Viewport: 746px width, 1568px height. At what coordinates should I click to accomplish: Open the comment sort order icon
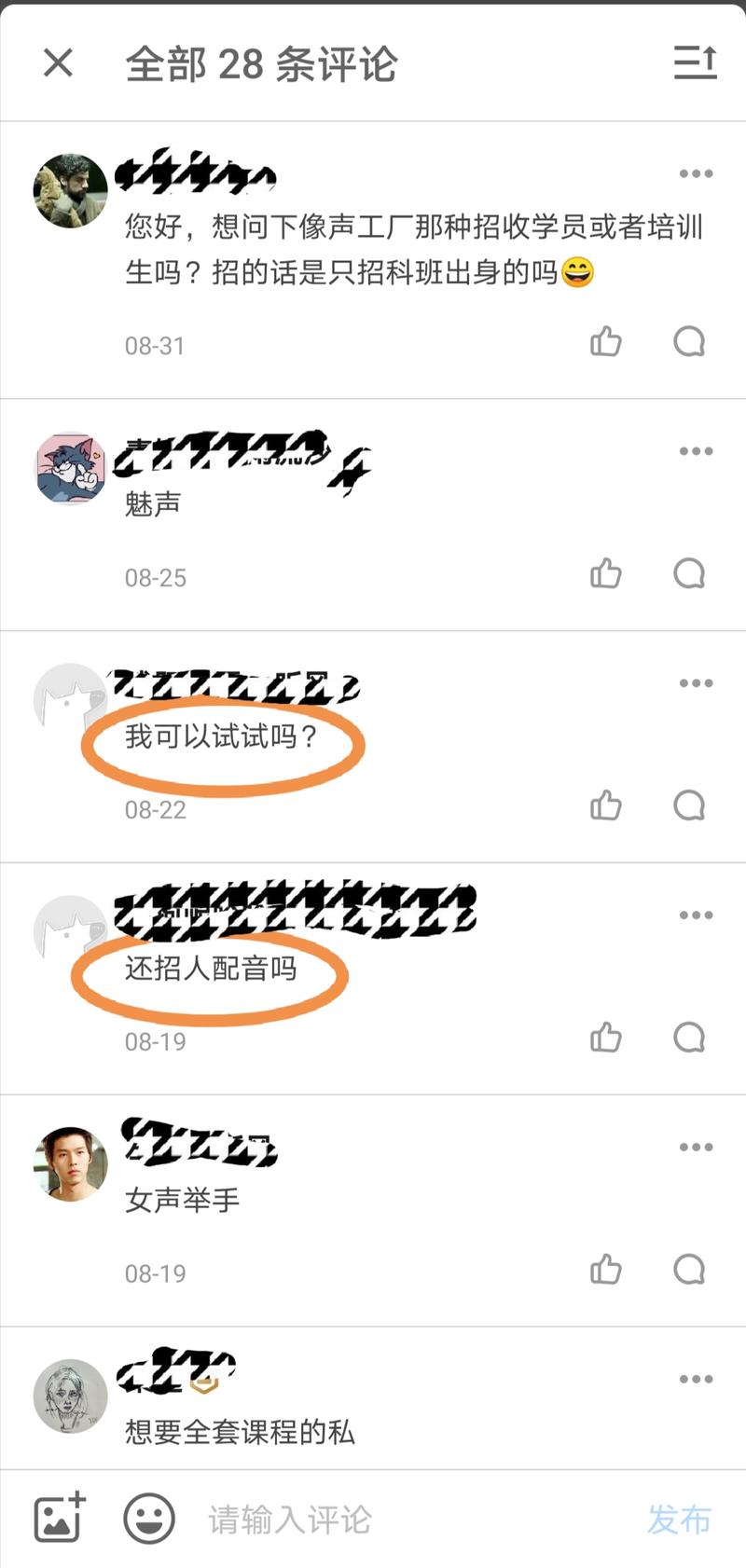pos(696,63)
